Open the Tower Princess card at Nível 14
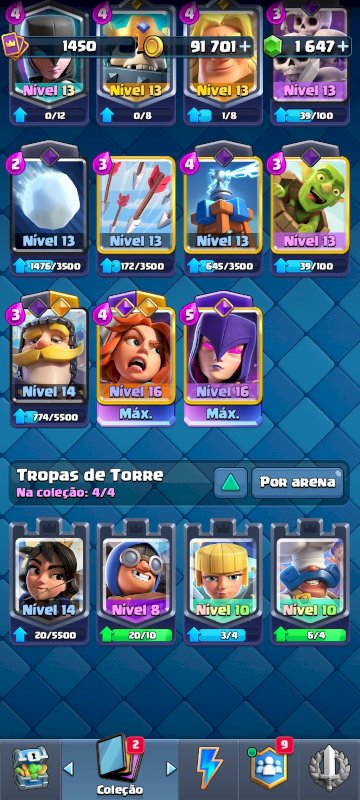The width and height of the screenshot is (360, 800). pyautogui.click(x=49, y=582)
